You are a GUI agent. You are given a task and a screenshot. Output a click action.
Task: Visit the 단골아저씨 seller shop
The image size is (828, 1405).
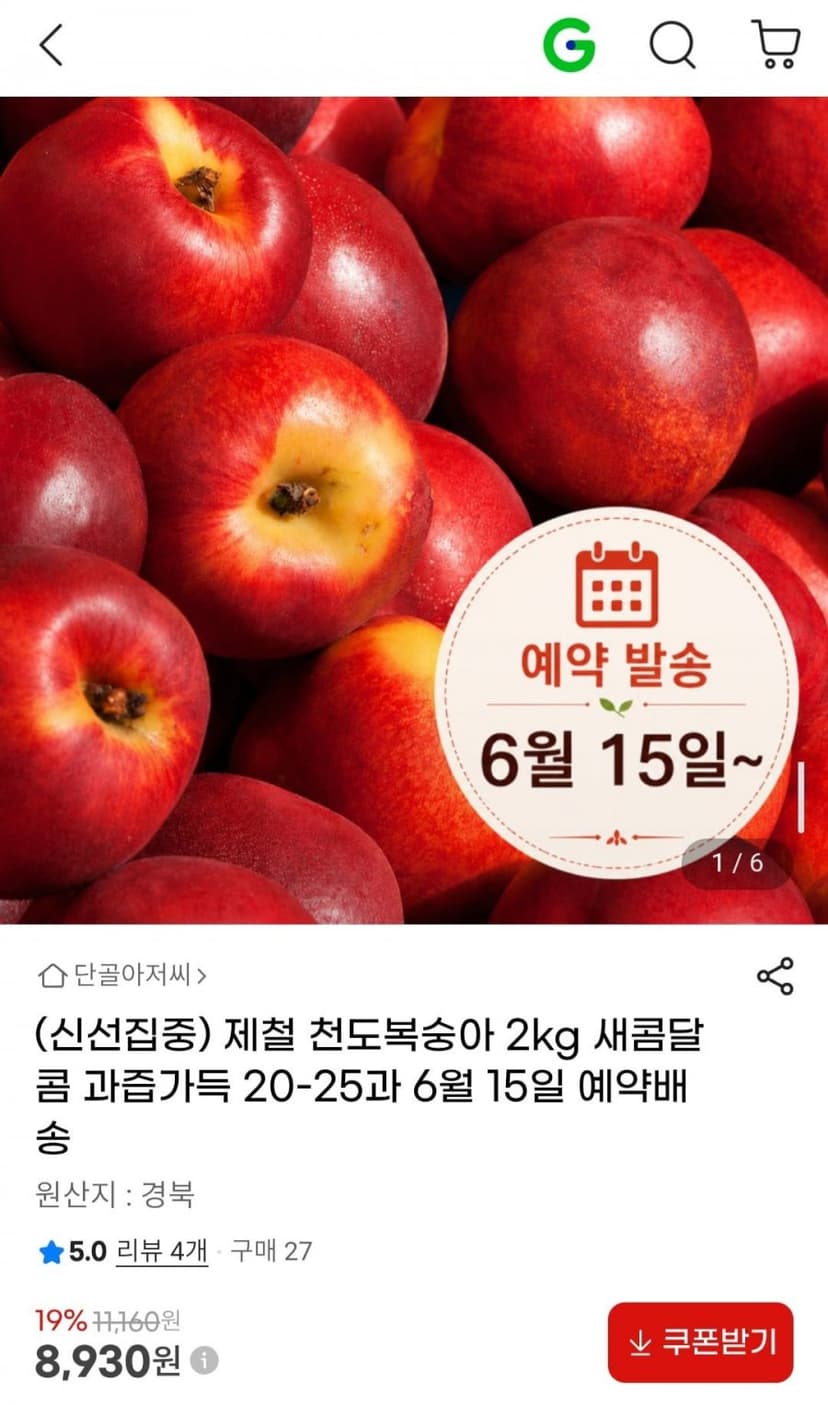(122, 975)
